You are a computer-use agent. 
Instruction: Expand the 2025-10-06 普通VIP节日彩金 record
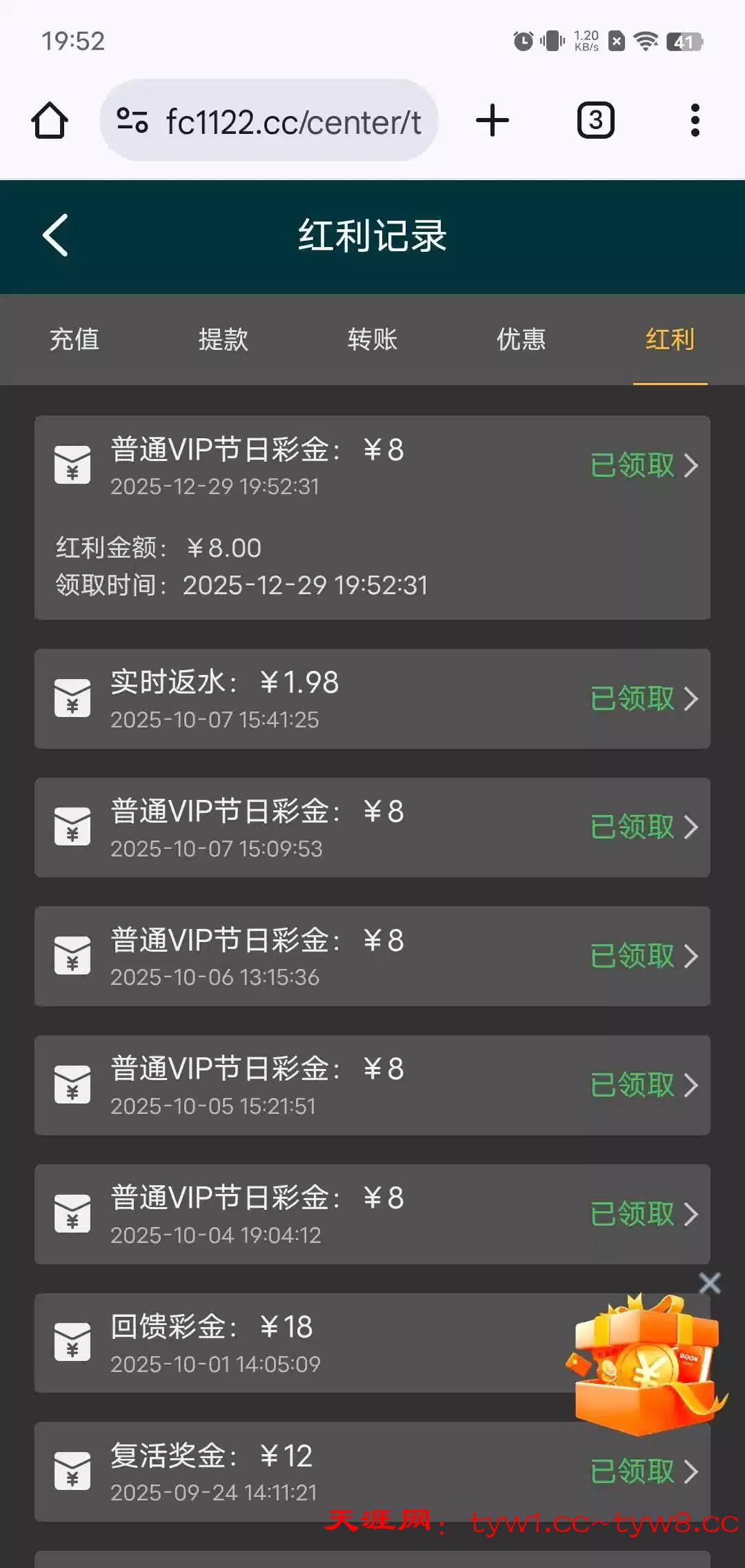(644, 956)
